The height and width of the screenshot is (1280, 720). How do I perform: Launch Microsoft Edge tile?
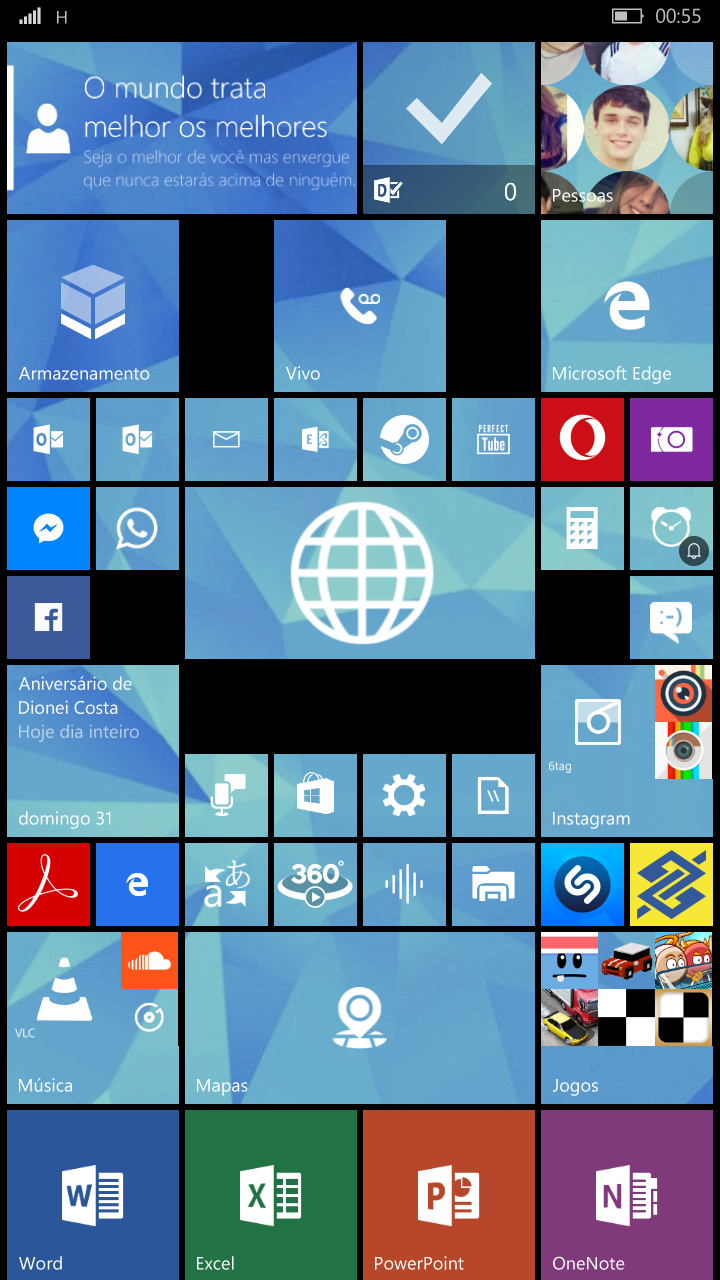point(627,305)
